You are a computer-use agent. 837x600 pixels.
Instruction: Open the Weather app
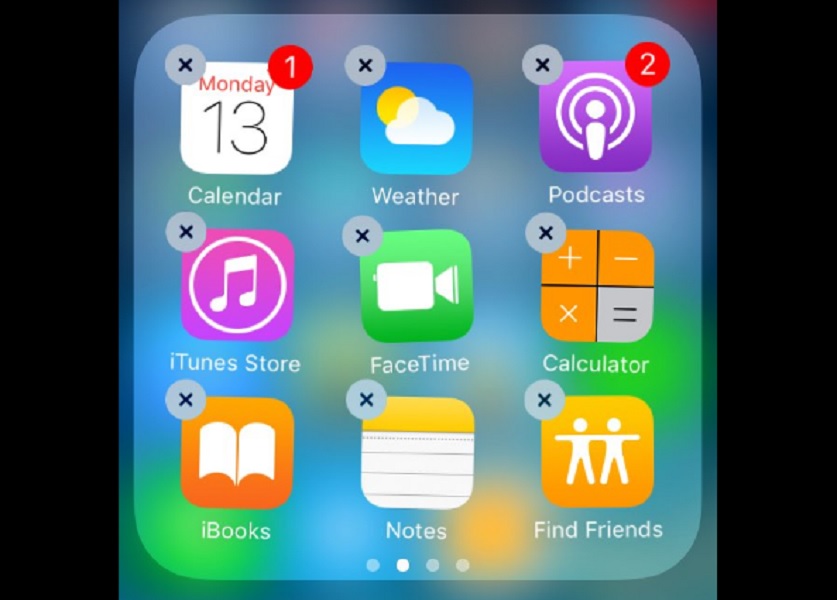point(416,118)
